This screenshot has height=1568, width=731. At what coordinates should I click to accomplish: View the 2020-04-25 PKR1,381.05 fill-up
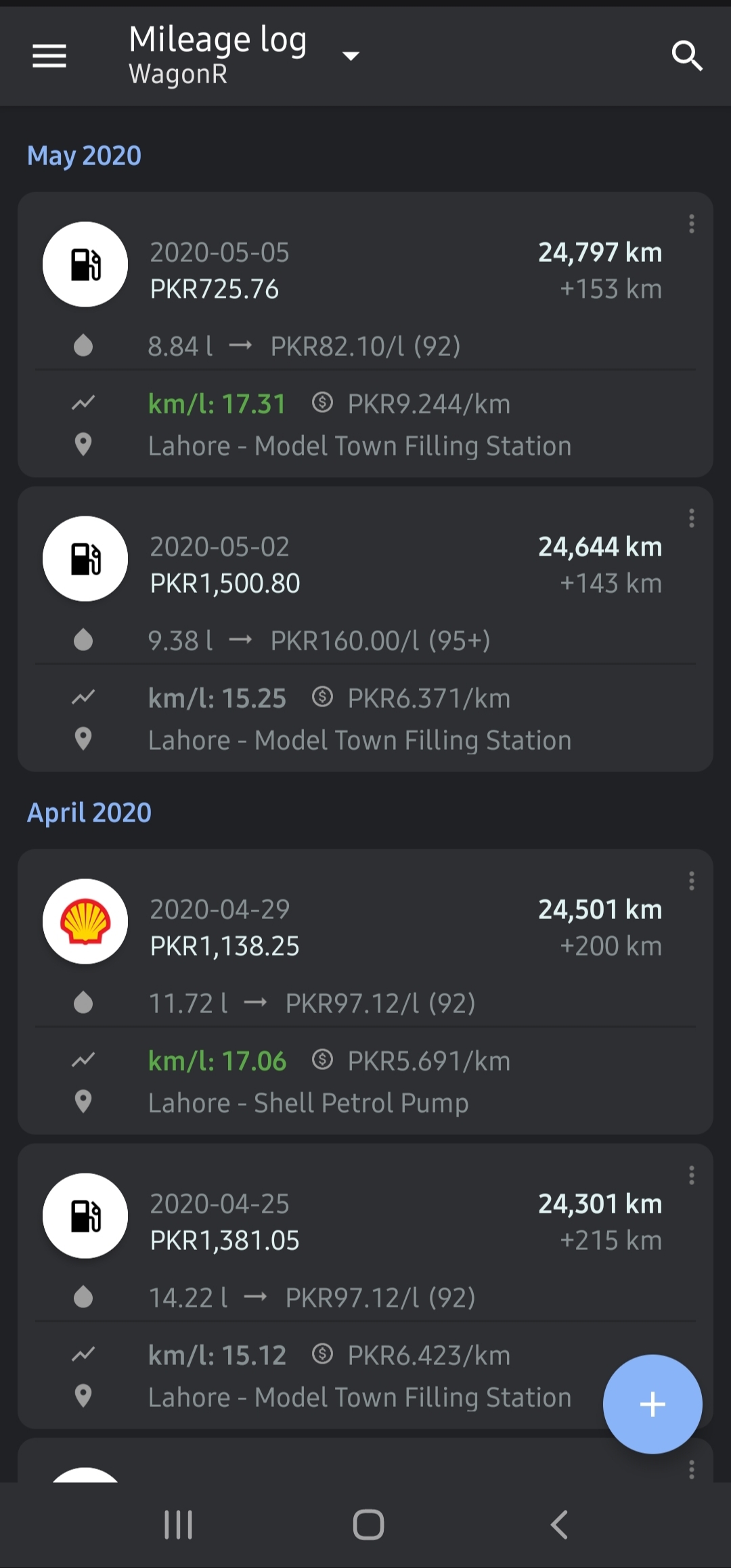(x=365, y=1286)
